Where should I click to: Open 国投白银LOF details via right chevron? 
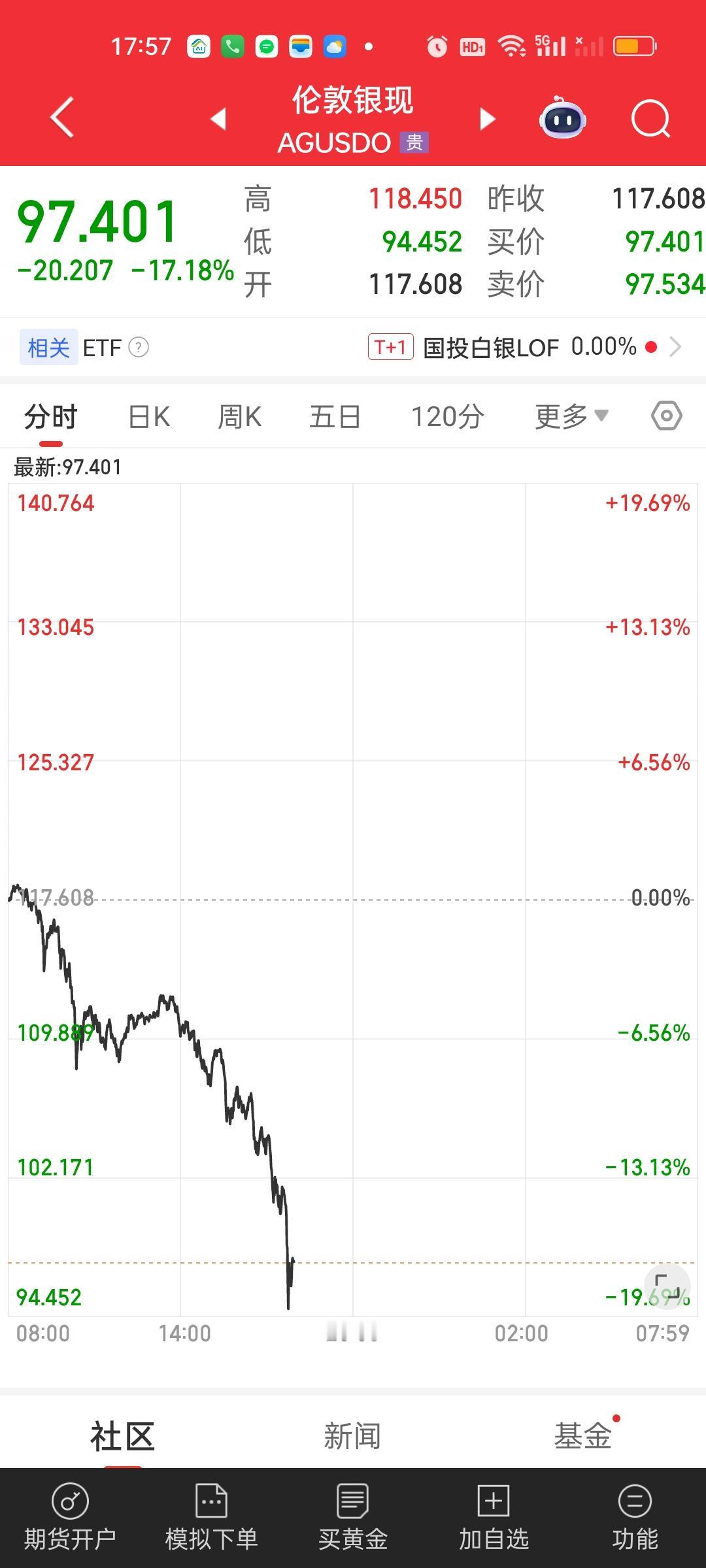click(678, 347)
